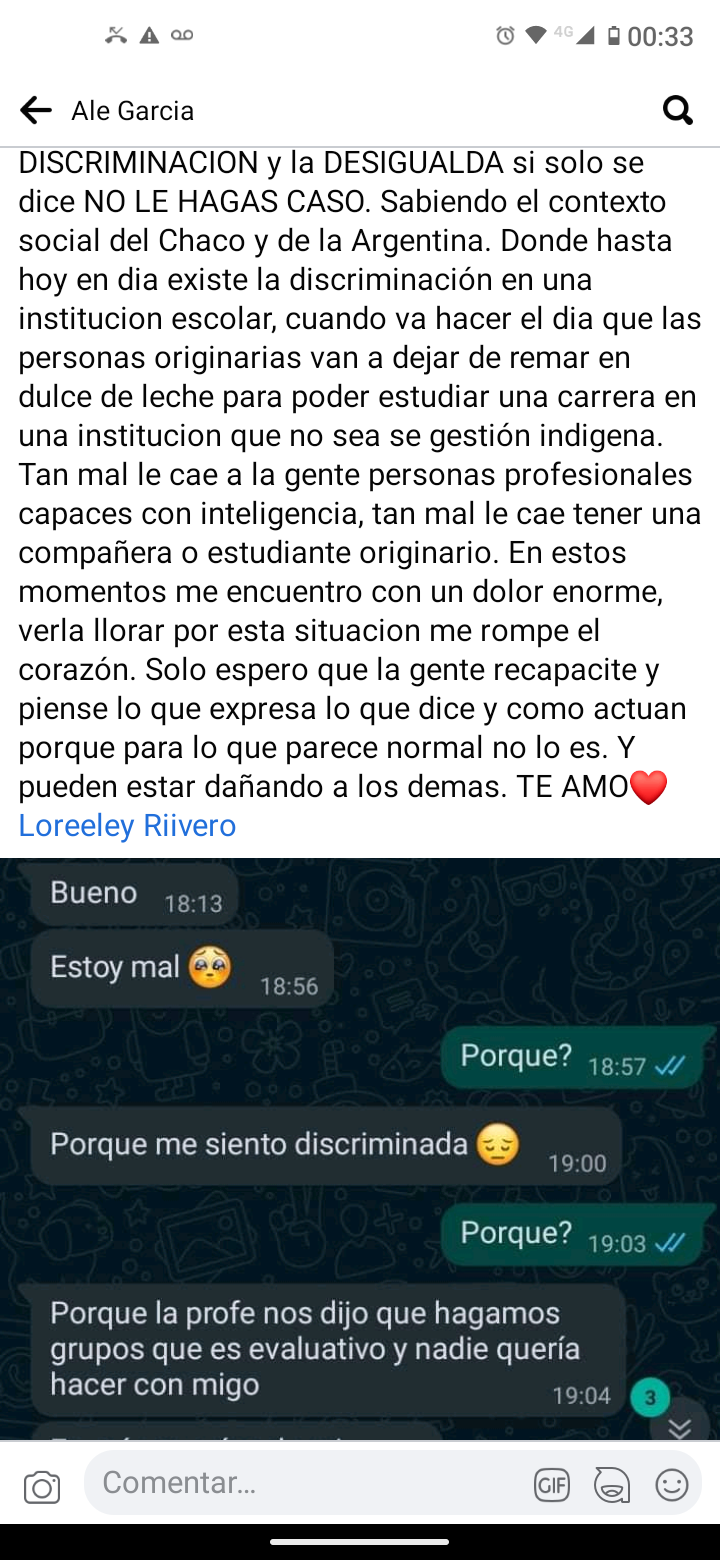Screen dimensions: 720x1560
Task: Add a GIF to the comment
Action: (551, 1485)
